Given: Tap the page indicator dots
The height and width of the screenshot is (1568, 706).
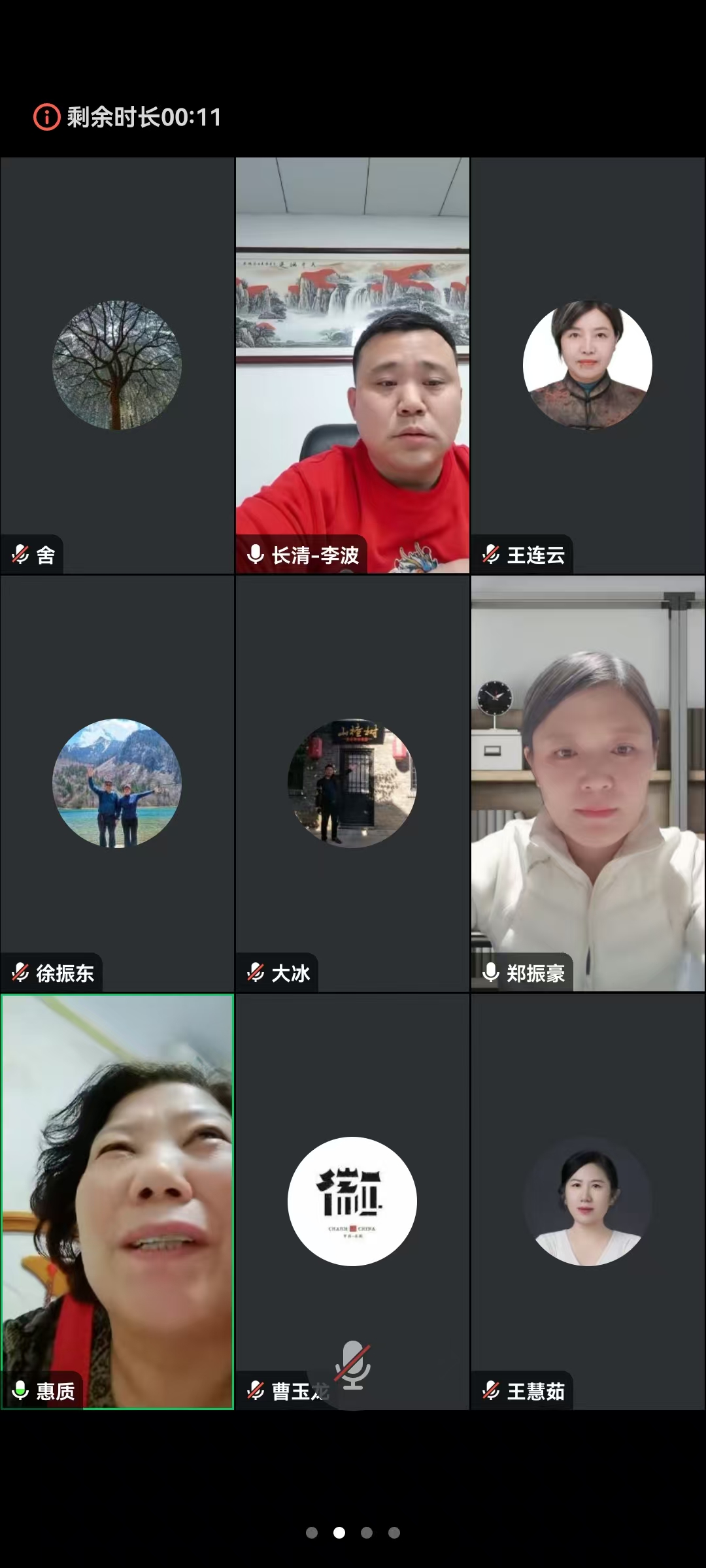Looking at the screenshot, I should (353, 1533).
